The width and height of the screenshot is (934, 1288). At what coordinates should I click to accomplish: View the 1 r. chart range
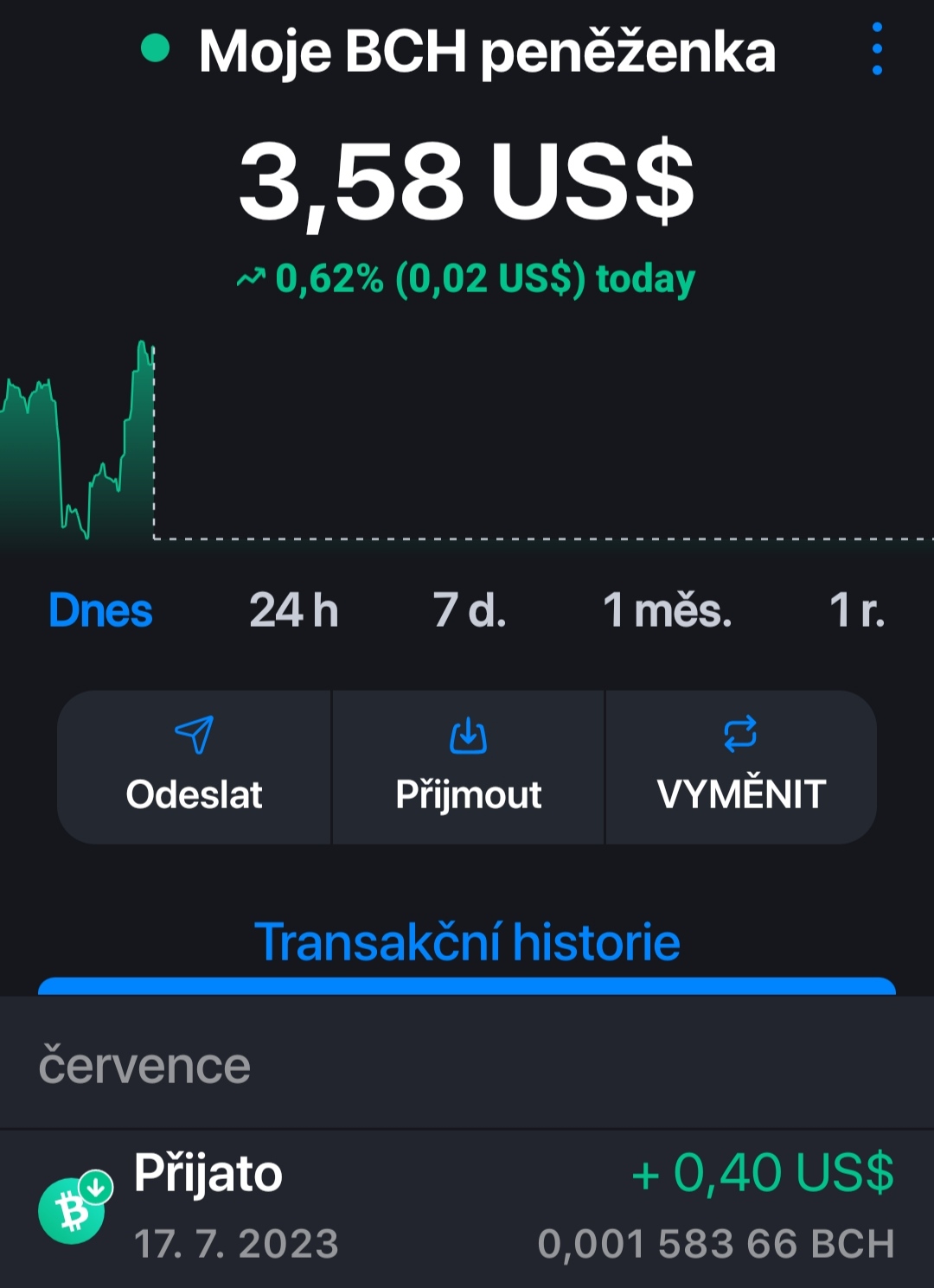click(857, 610)
